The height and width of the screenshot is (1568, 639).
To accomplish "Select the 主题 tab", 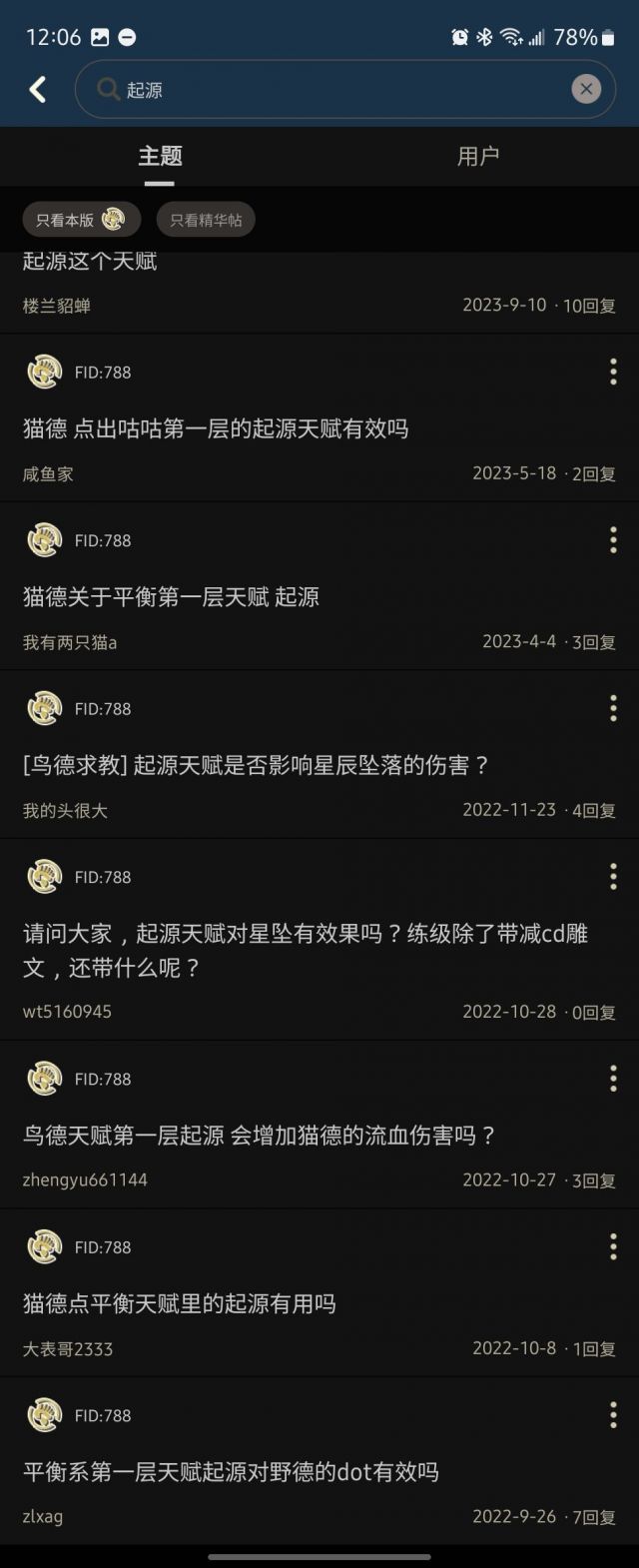I will coord(160,156).
